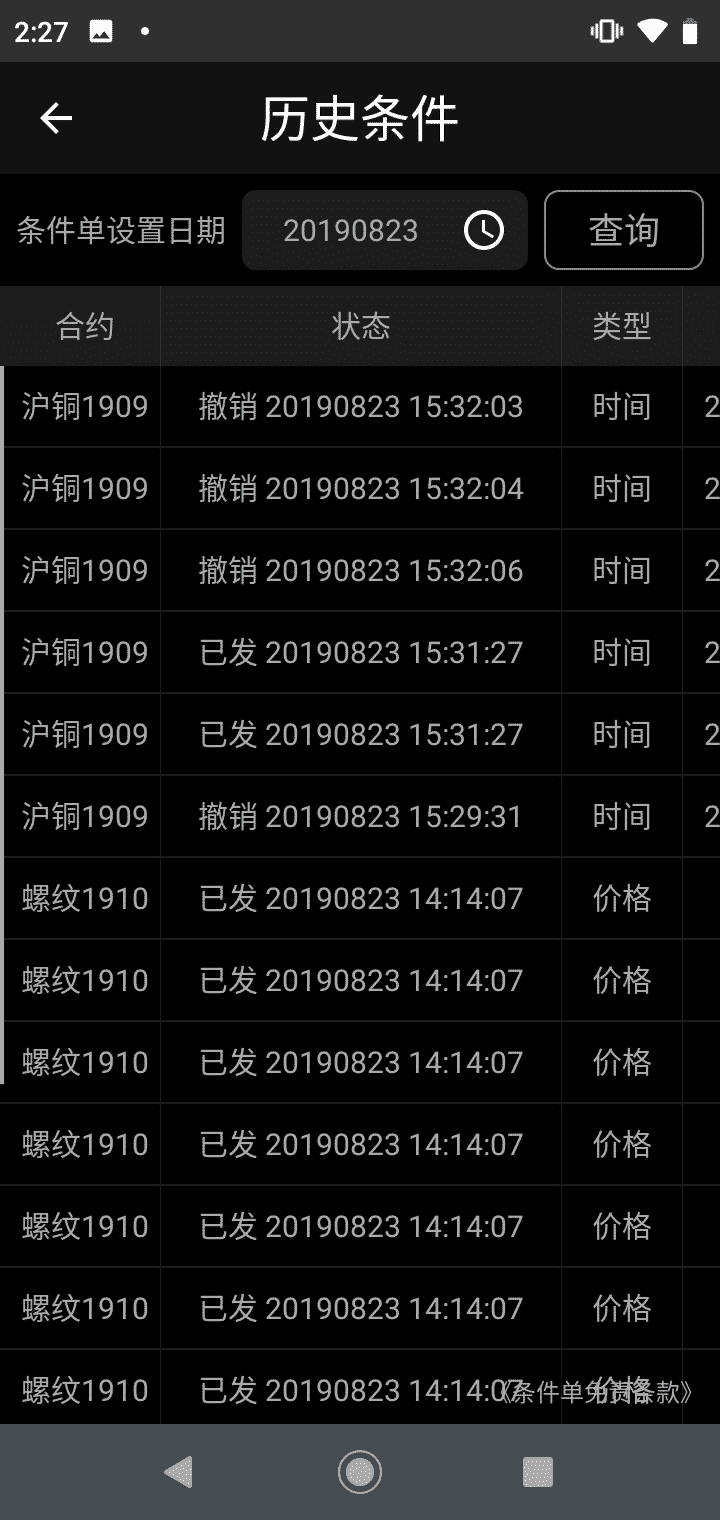Open the 条件单免责条款 link
This screenshot has width=720, height=1520.
[597, 1392]
